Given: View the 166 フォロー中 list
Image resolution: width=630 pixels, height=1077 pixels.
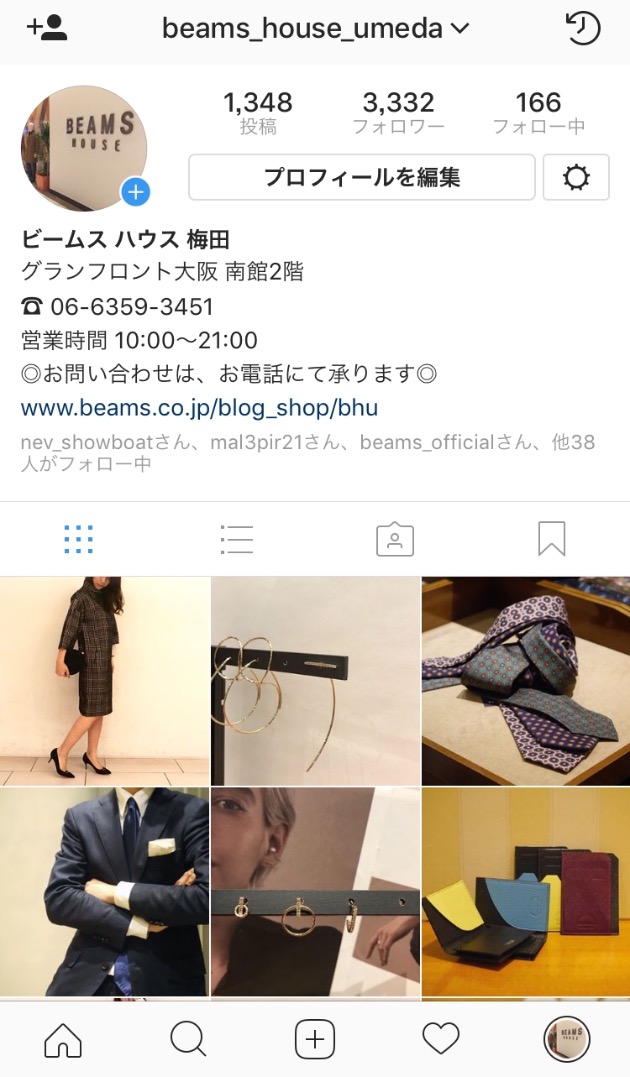Looking at the screenshot, I should click(538, 113).
